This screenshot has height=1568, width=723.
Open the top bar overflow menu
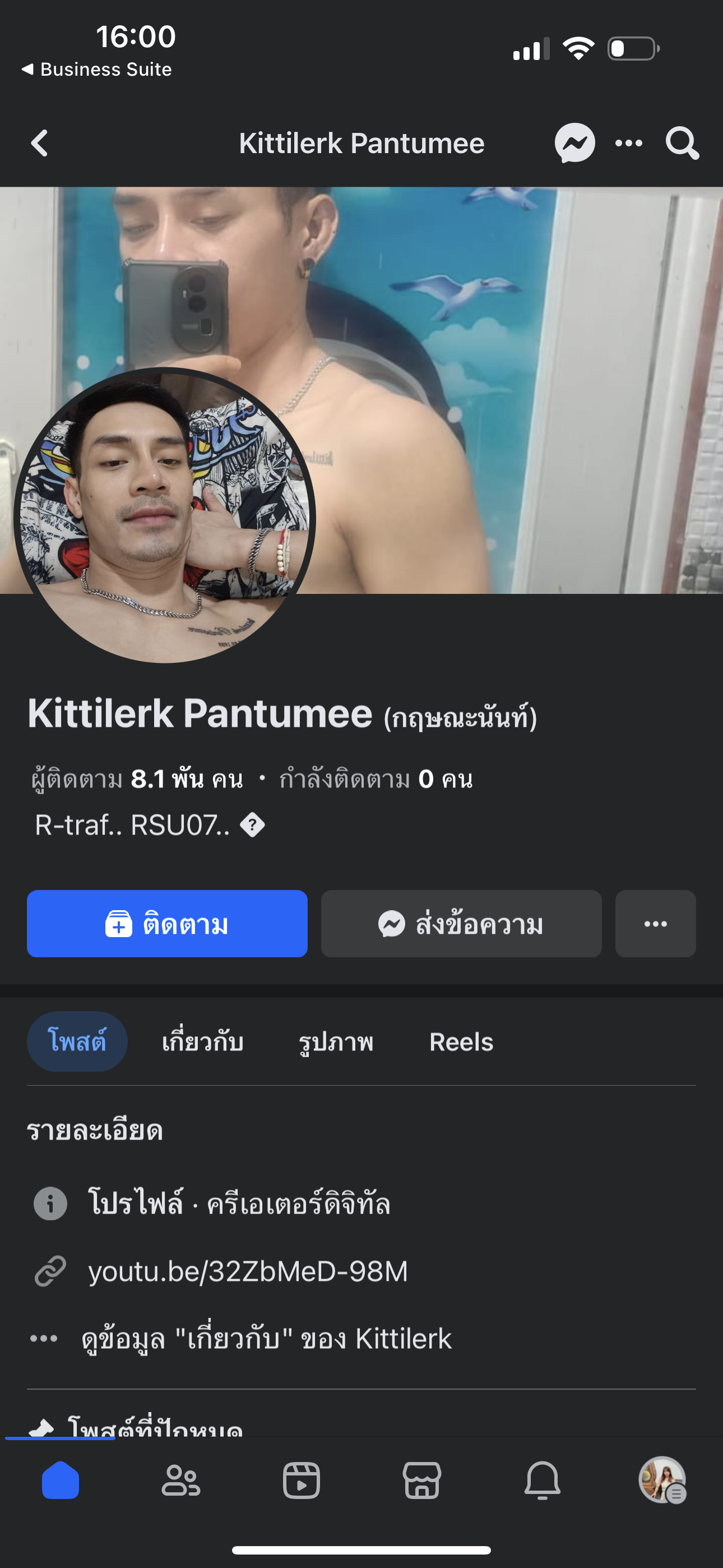tap(629, 144)
